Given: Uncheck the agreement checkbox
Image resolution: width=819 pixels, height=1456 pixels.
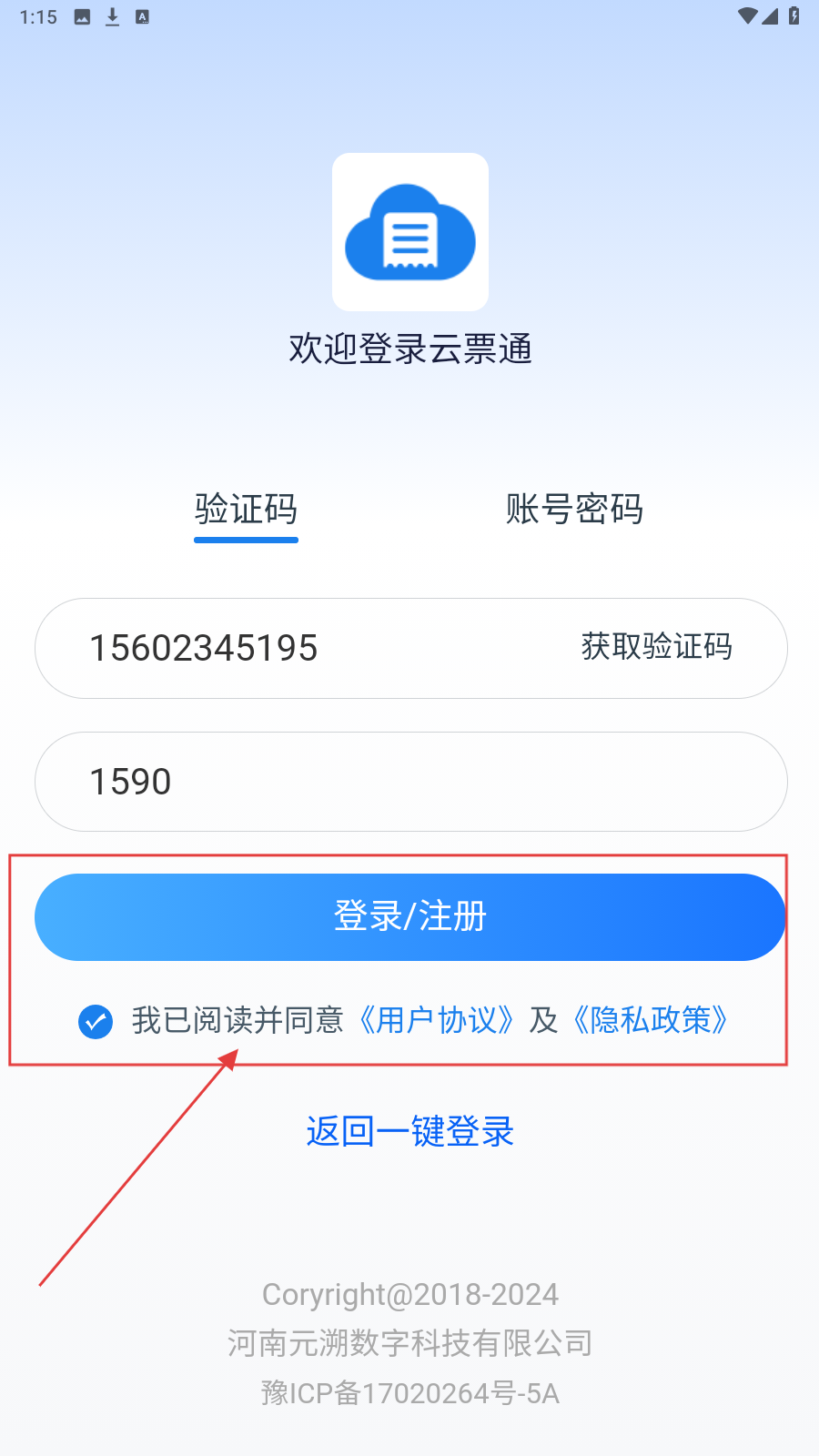Looking at the screenshot, I should click(96, 1021).
